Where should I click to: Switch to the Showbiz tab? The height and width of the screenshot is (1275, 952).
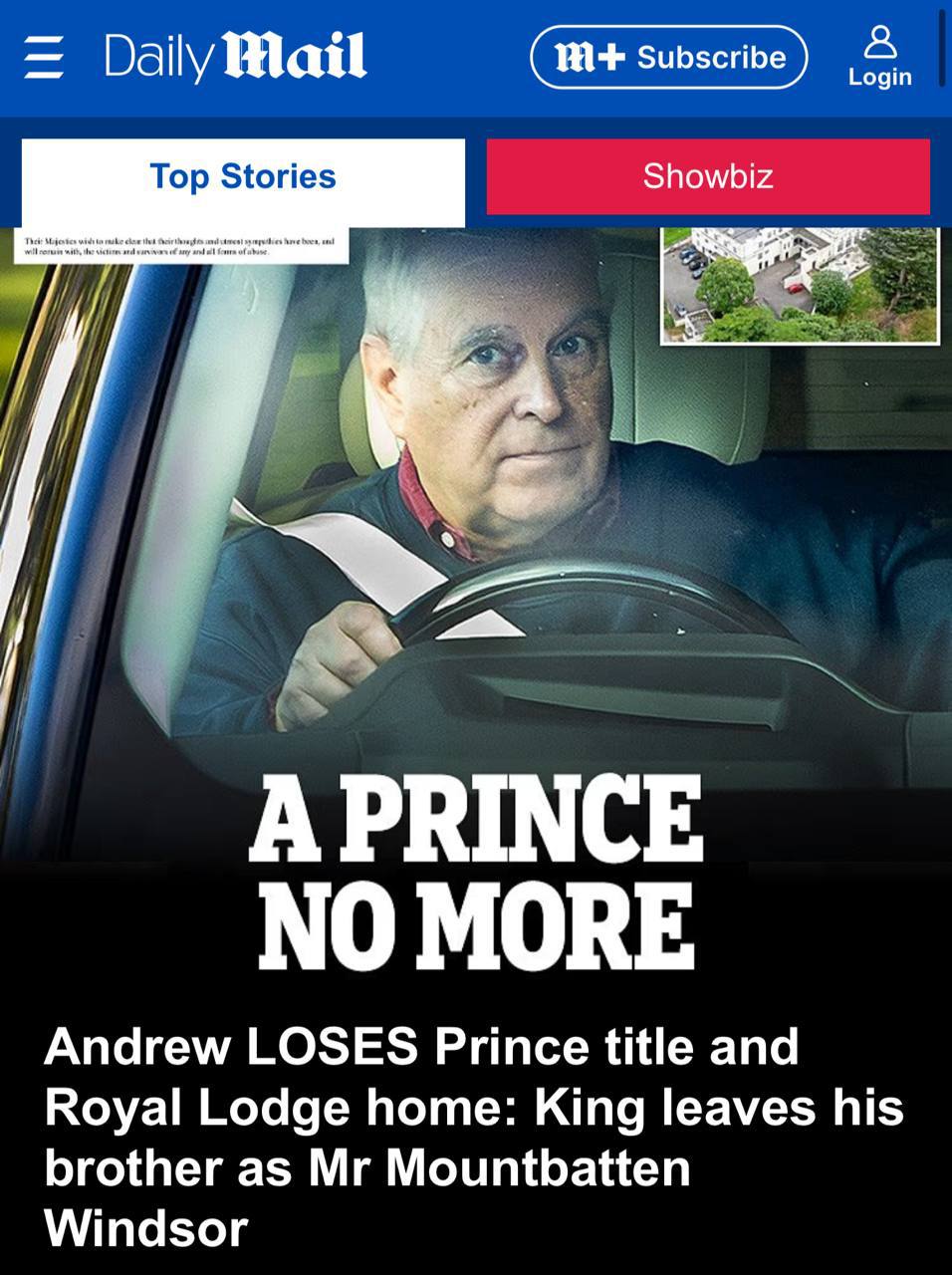tap(708, 177)
